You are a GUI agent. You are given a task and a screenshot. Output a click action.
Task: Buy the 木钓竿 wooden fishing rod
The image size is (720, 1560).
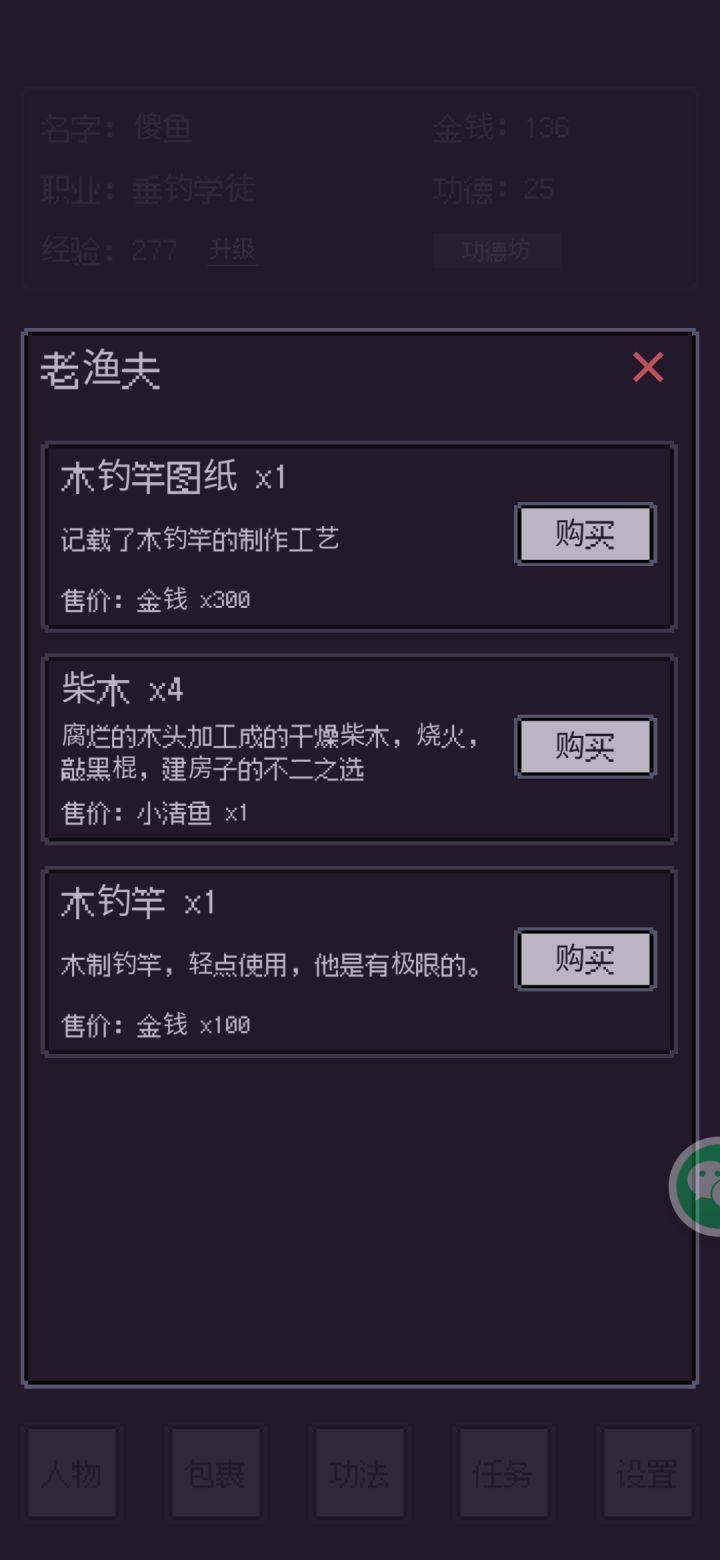584,959
